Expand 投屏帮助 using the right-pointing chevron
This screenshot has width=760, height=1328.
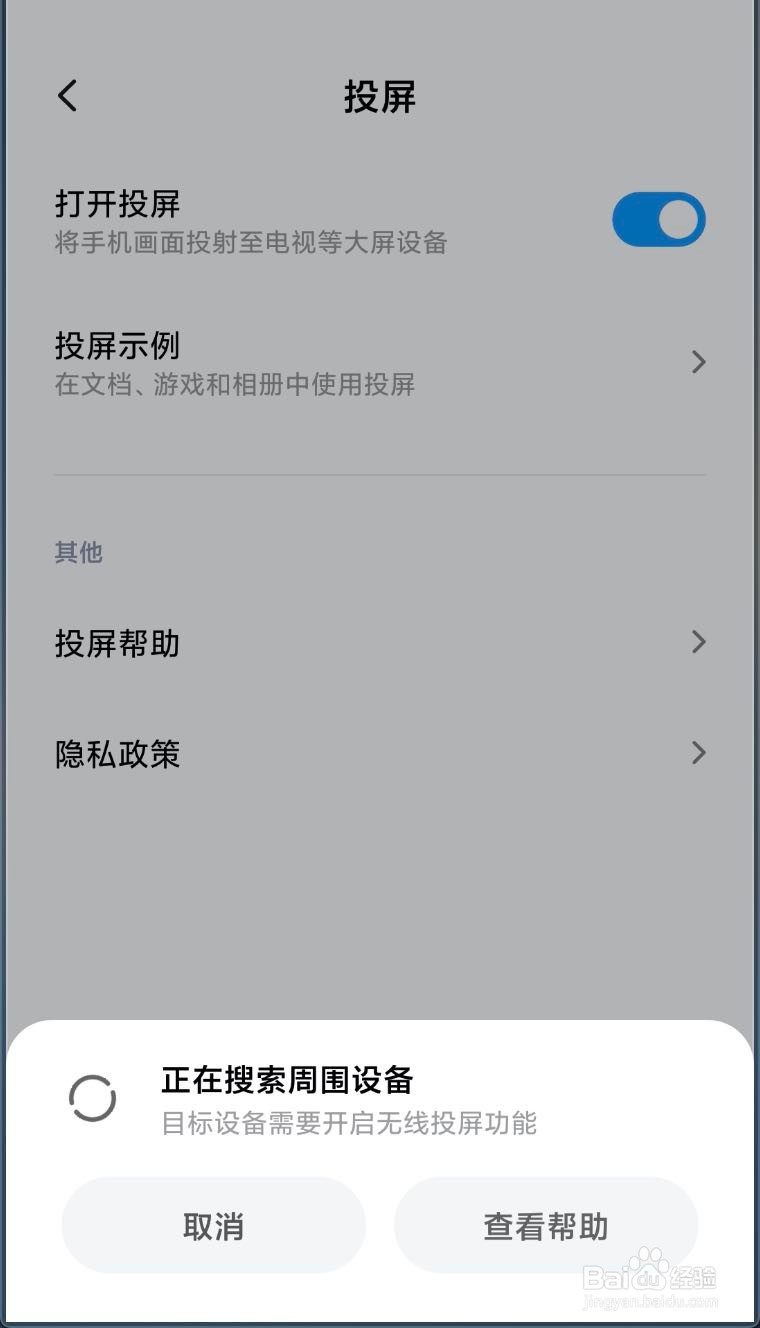pos(698,642)
